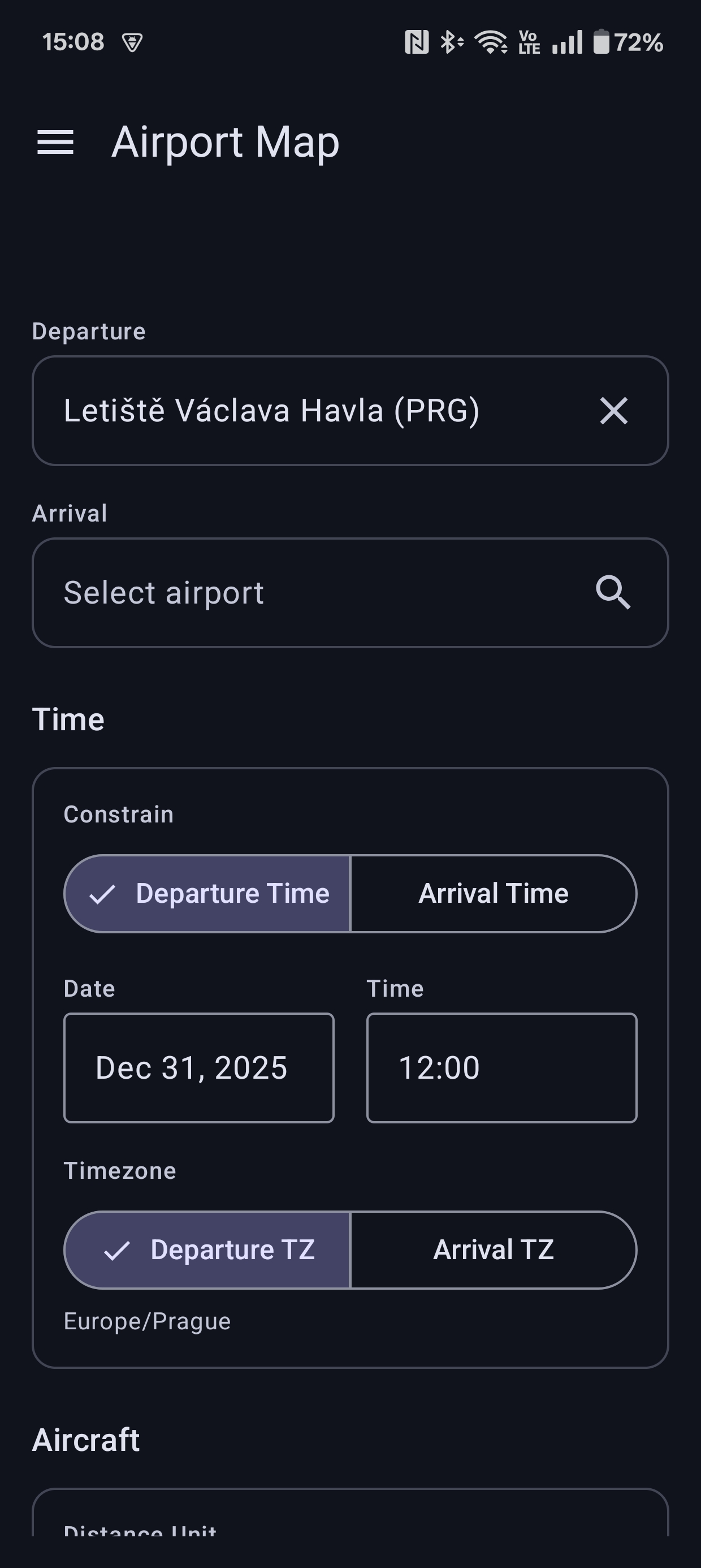
Task: Keep Departure Time constraint selected
Action: tap(232, 893)
